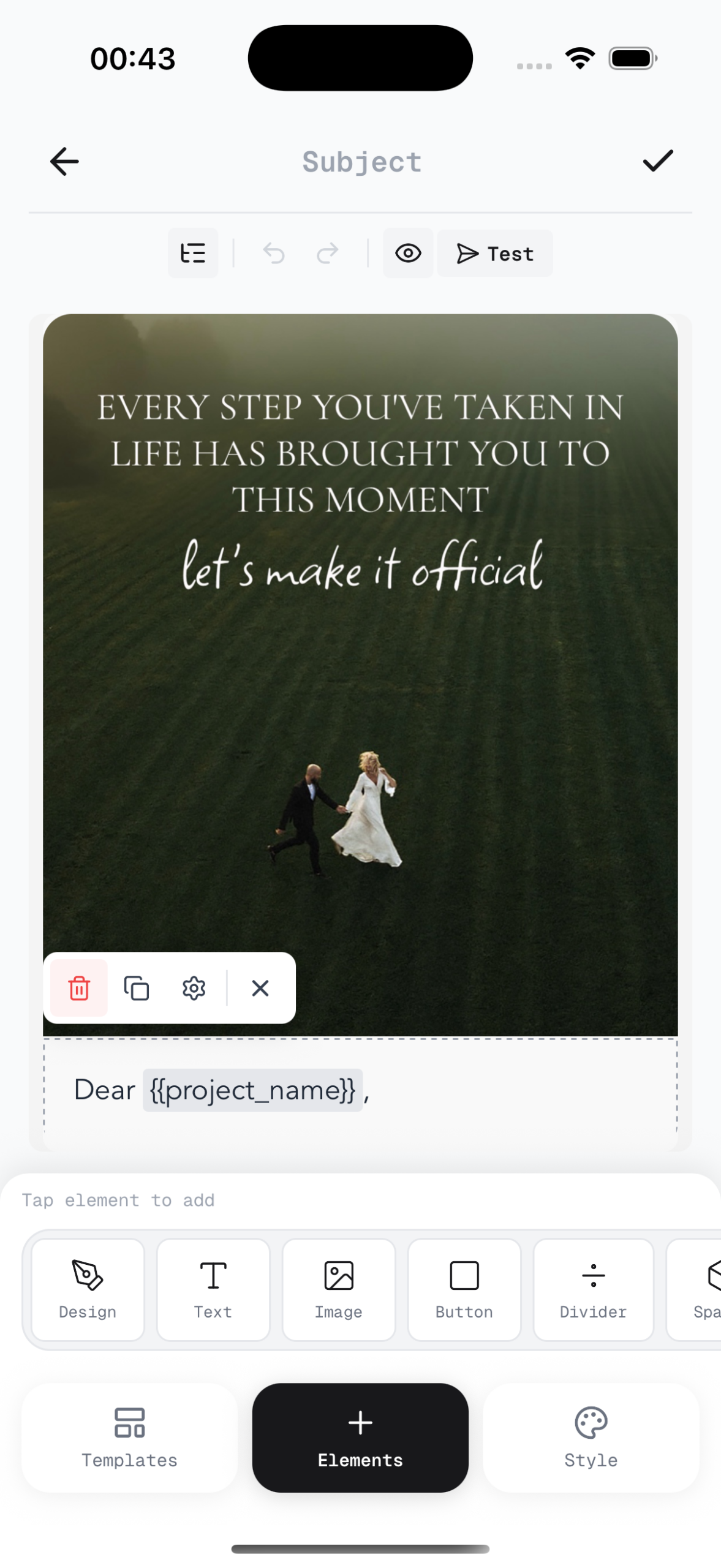Image resolution: width=721 pixels, height=1568 pixels.
Task: Insert a Button element
Action: pyautogui.click(x=464, y=1289)
